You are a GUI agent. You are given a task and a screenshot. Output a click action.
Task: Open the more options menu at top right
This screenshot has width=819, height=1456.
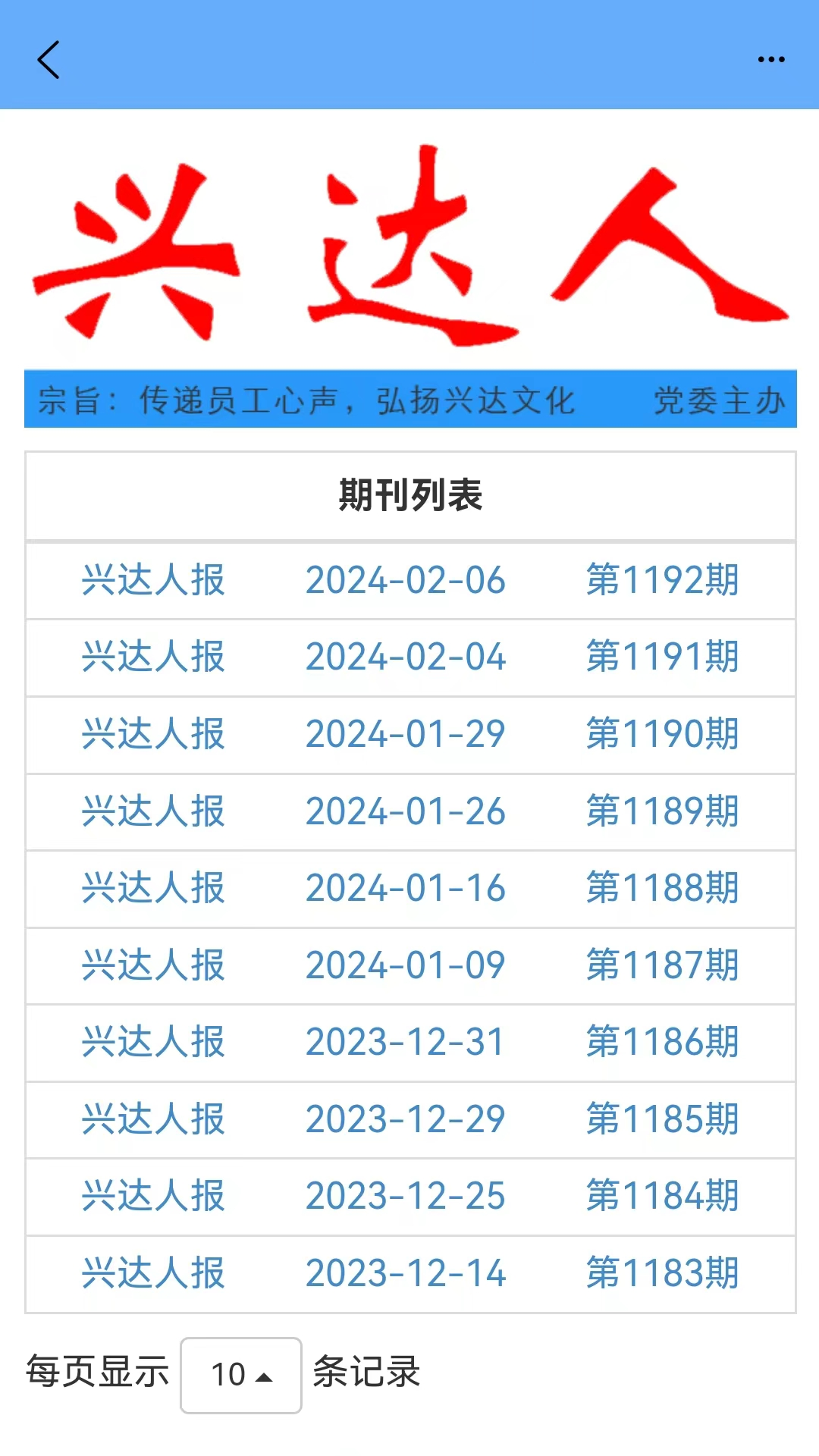coord(772,60)
